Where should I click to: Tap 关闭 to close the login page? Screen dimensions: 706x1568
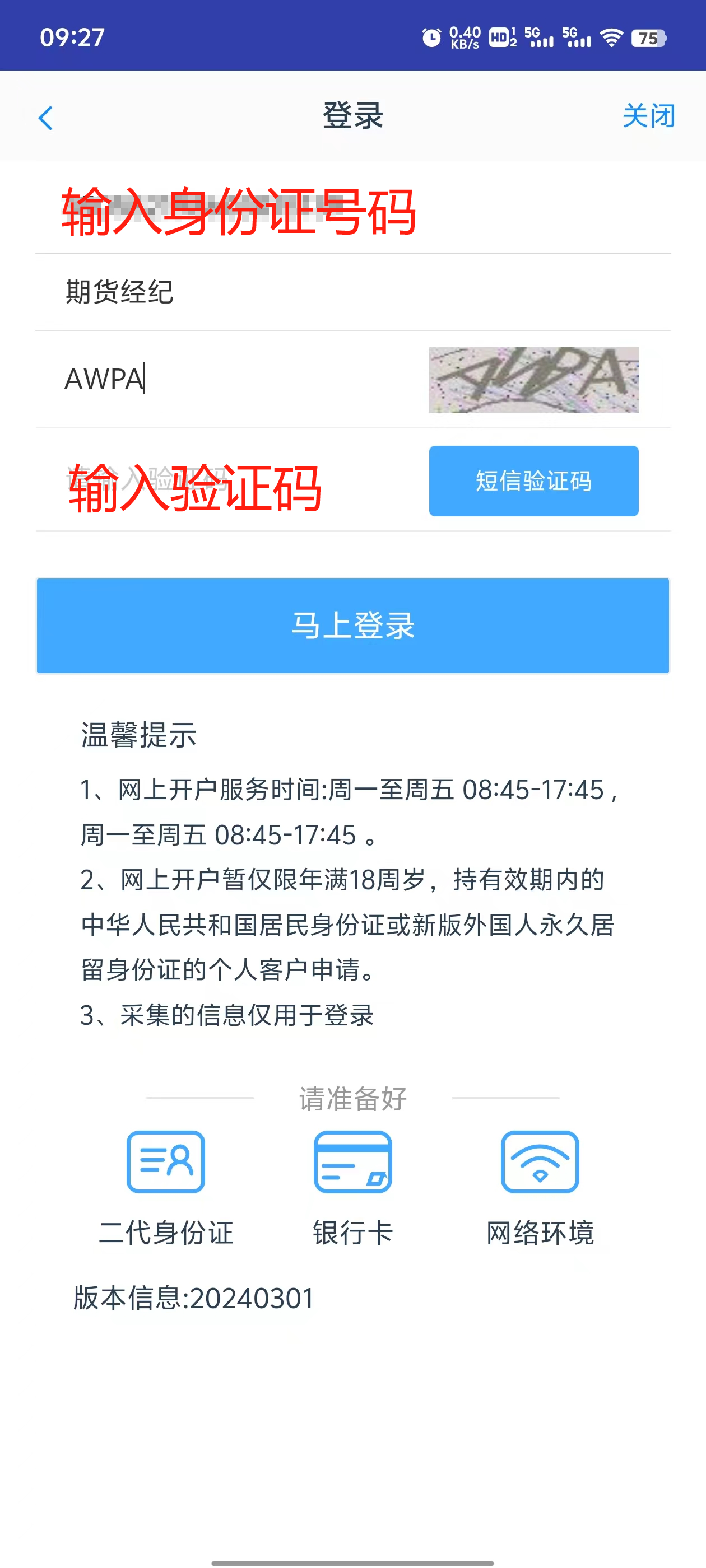648,116
